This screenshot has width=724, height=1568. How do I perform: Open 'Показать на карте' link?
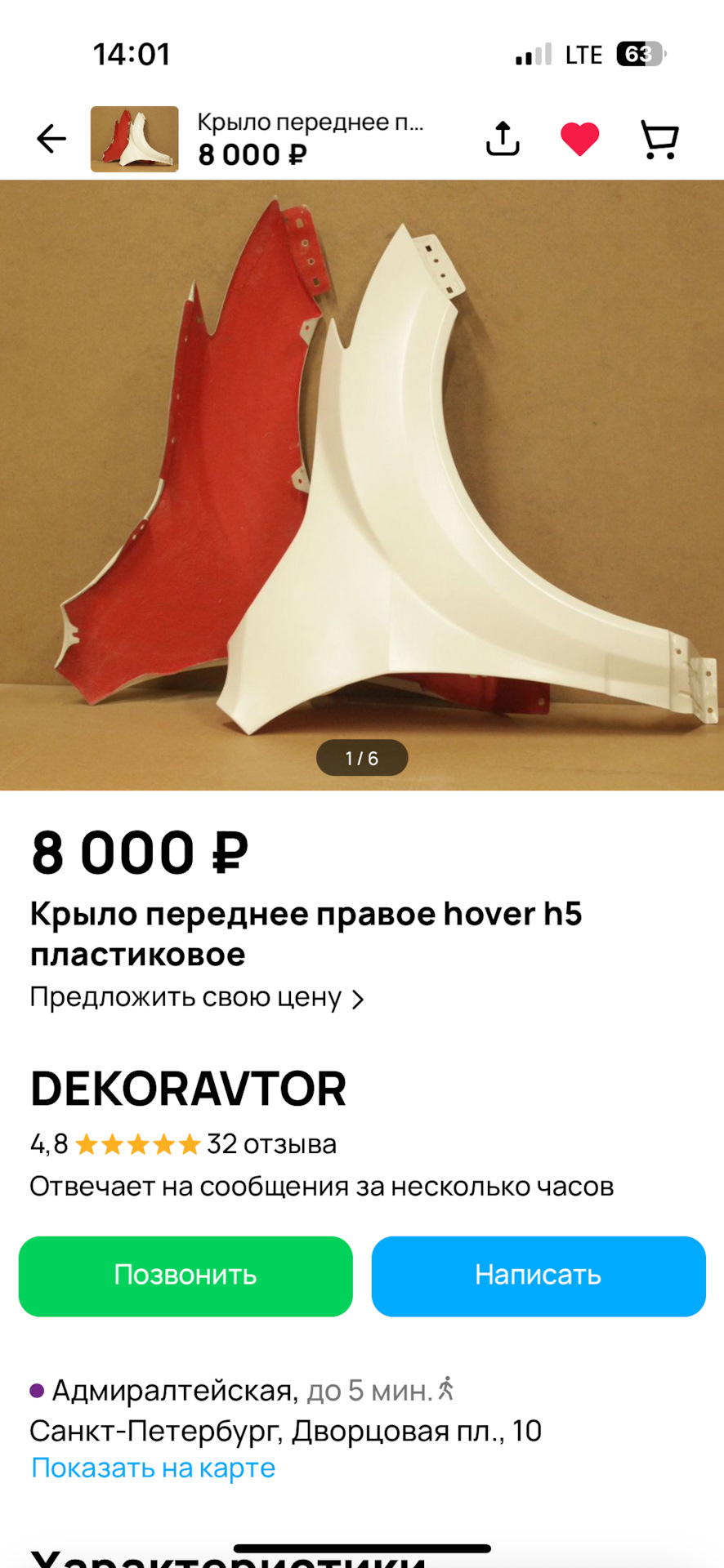(x=153, y=1468)
